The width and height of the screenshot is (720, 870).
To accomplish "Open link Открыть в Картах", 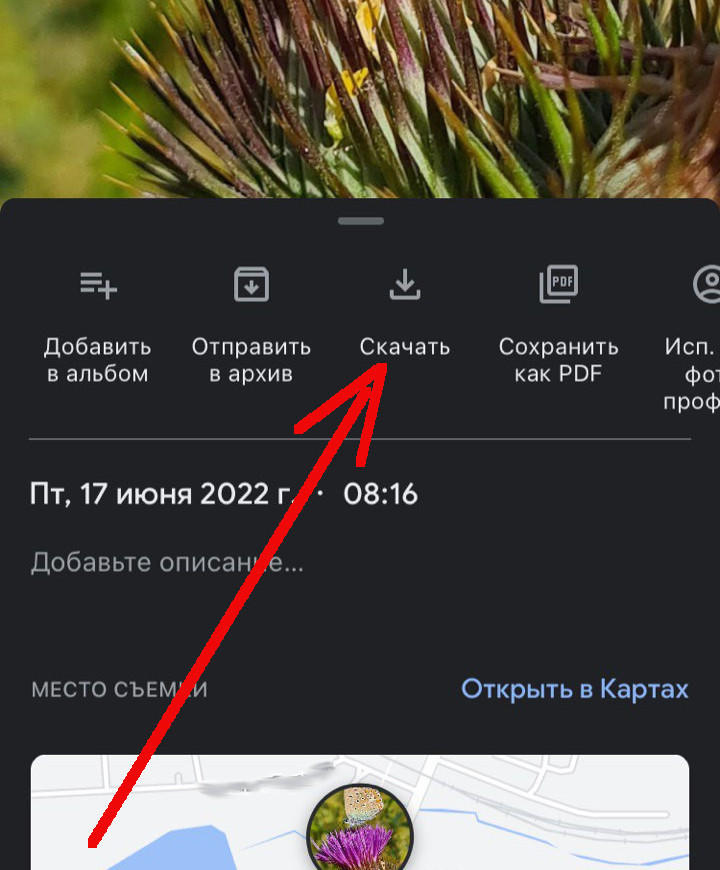I will (574, 689).
